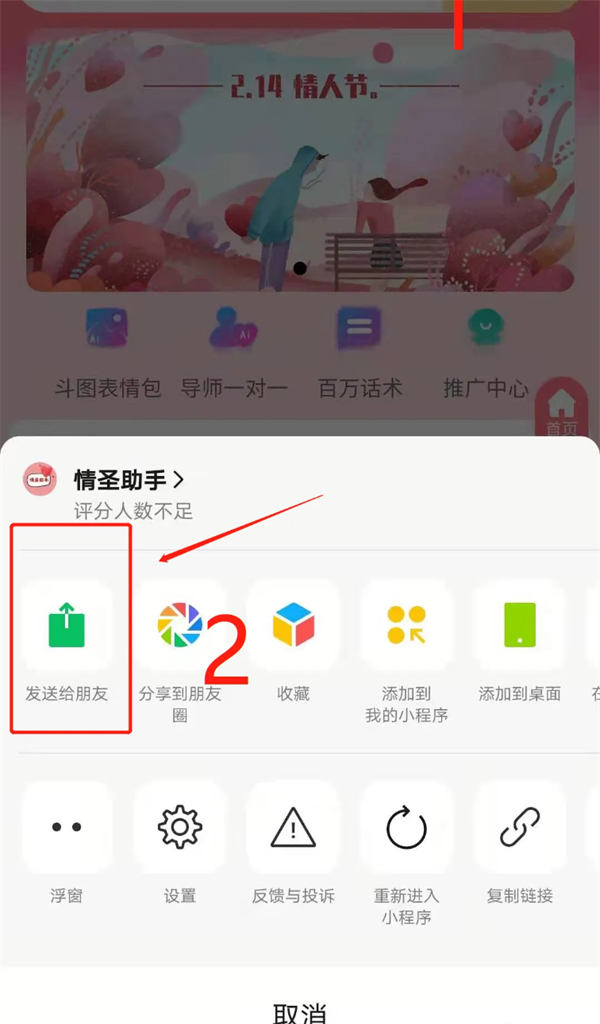Reload via 重新进入小程序
This screenshot has width=600, height=1024.
pyautogui.click(x=407, y=828)
